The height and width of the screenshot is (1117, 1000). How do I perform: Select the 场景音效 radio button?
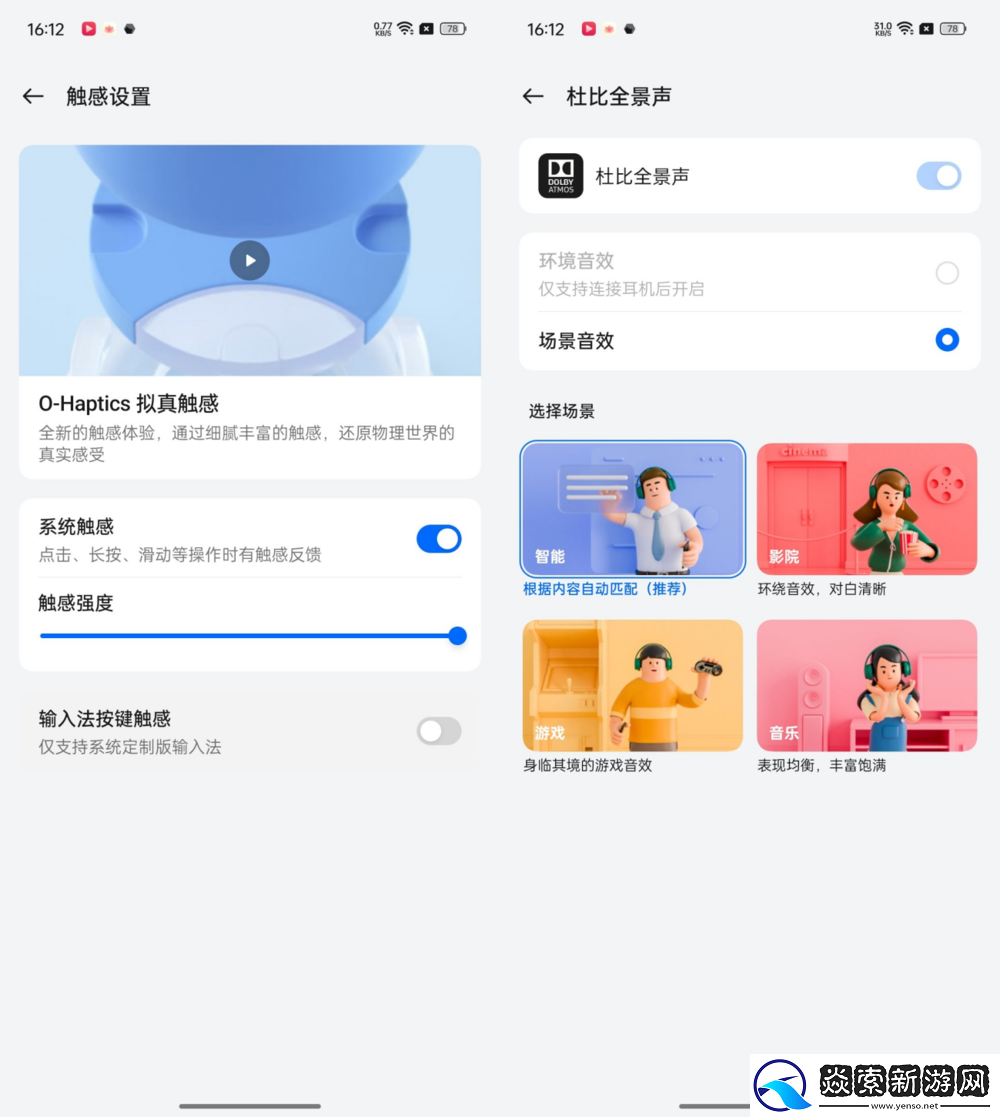946,339
